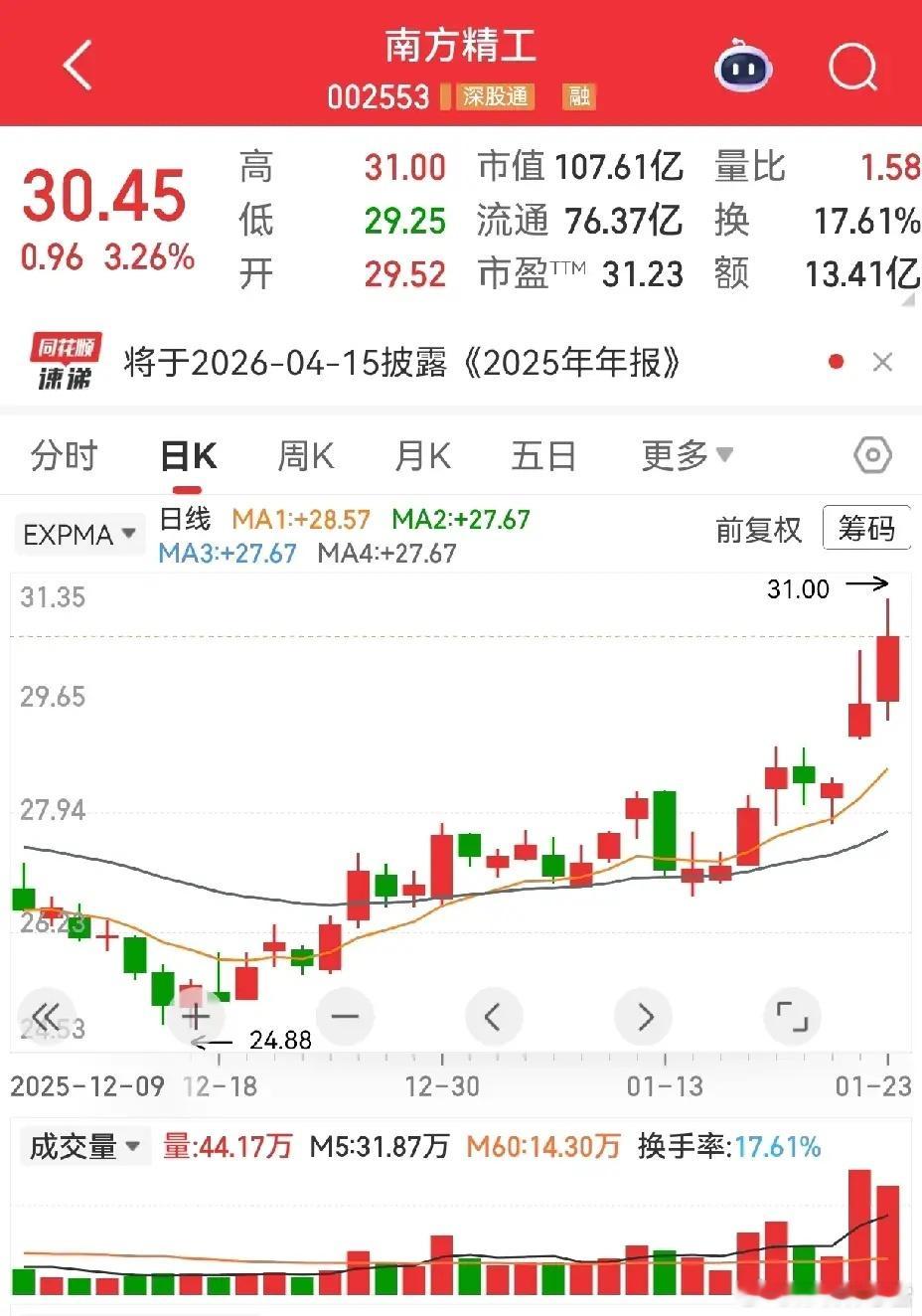
Task: Switch to the 月K tab
Action: (x=423, y=456)
